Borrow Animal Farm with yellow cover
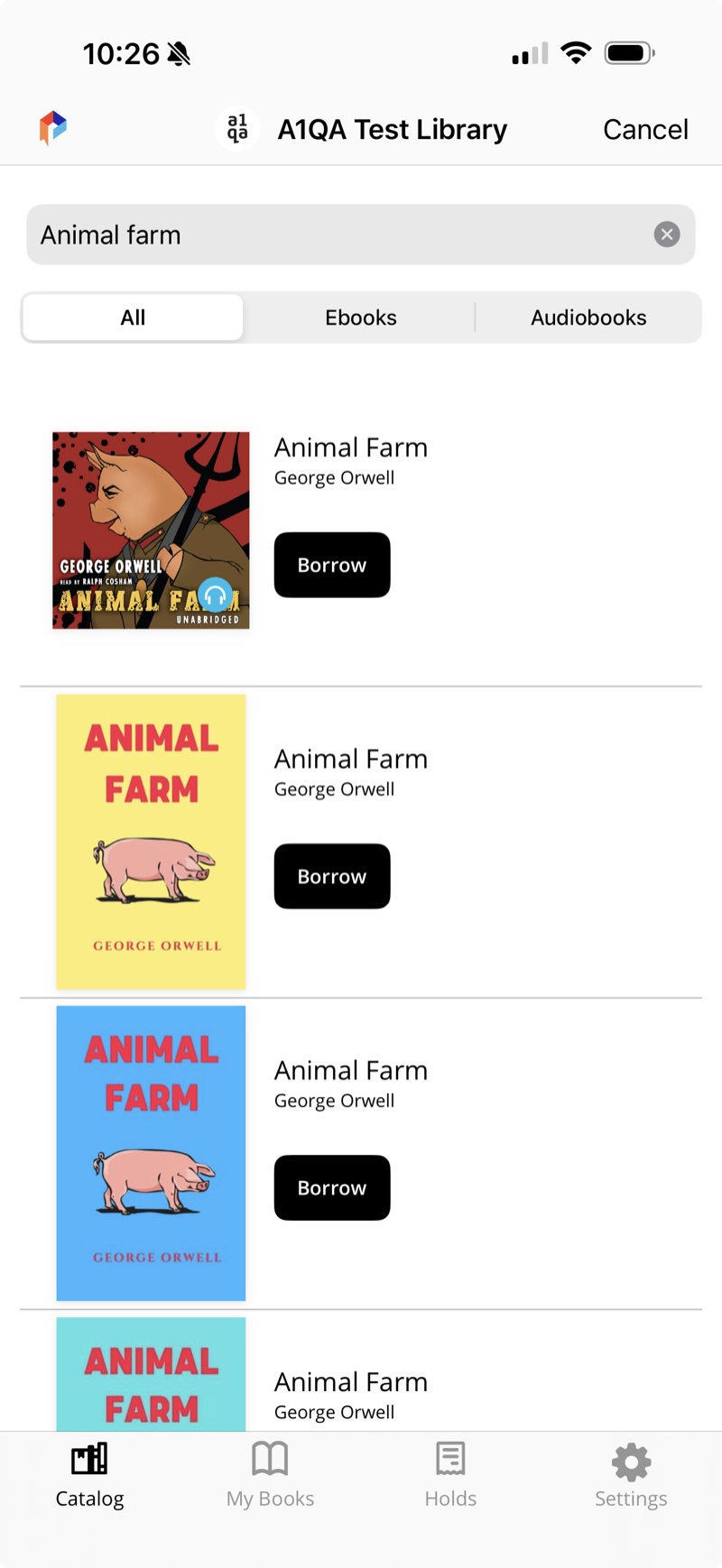722x1568 pixels. 332,876
